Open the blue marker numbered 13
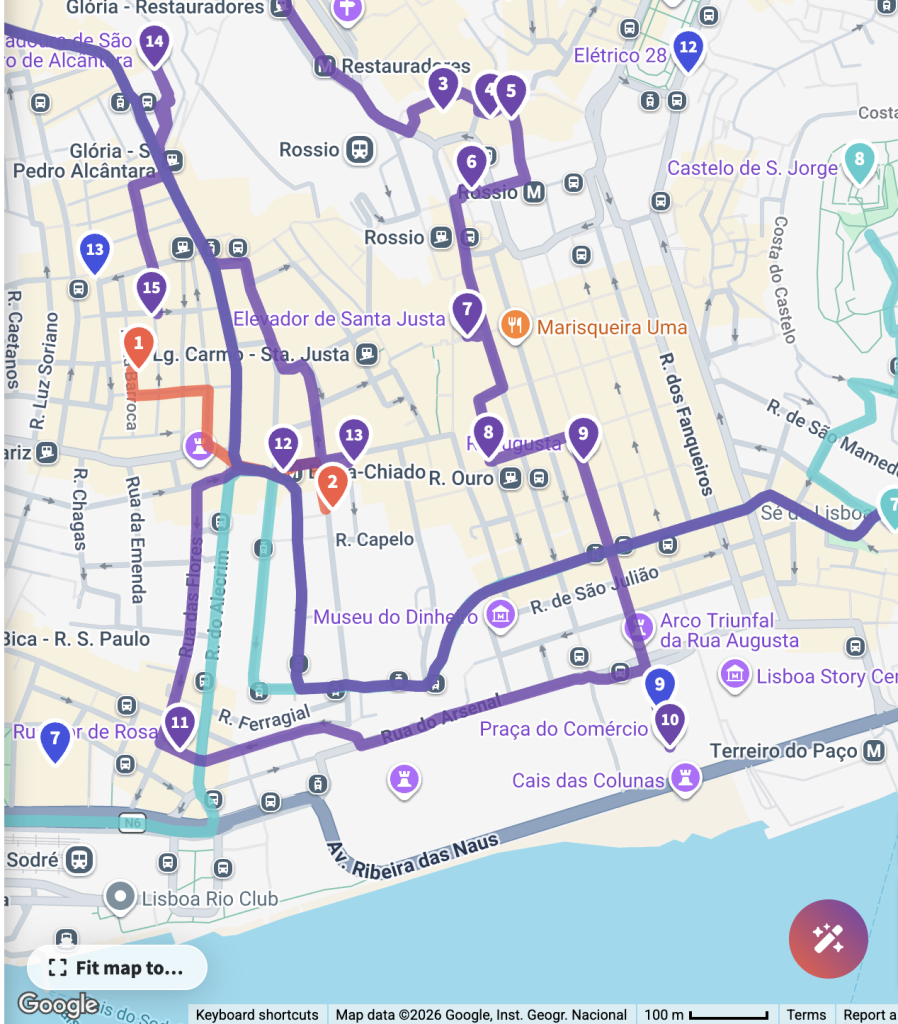Image resolution: width=898 pixels, height=1024 pixels. click(x=94, y=251)
